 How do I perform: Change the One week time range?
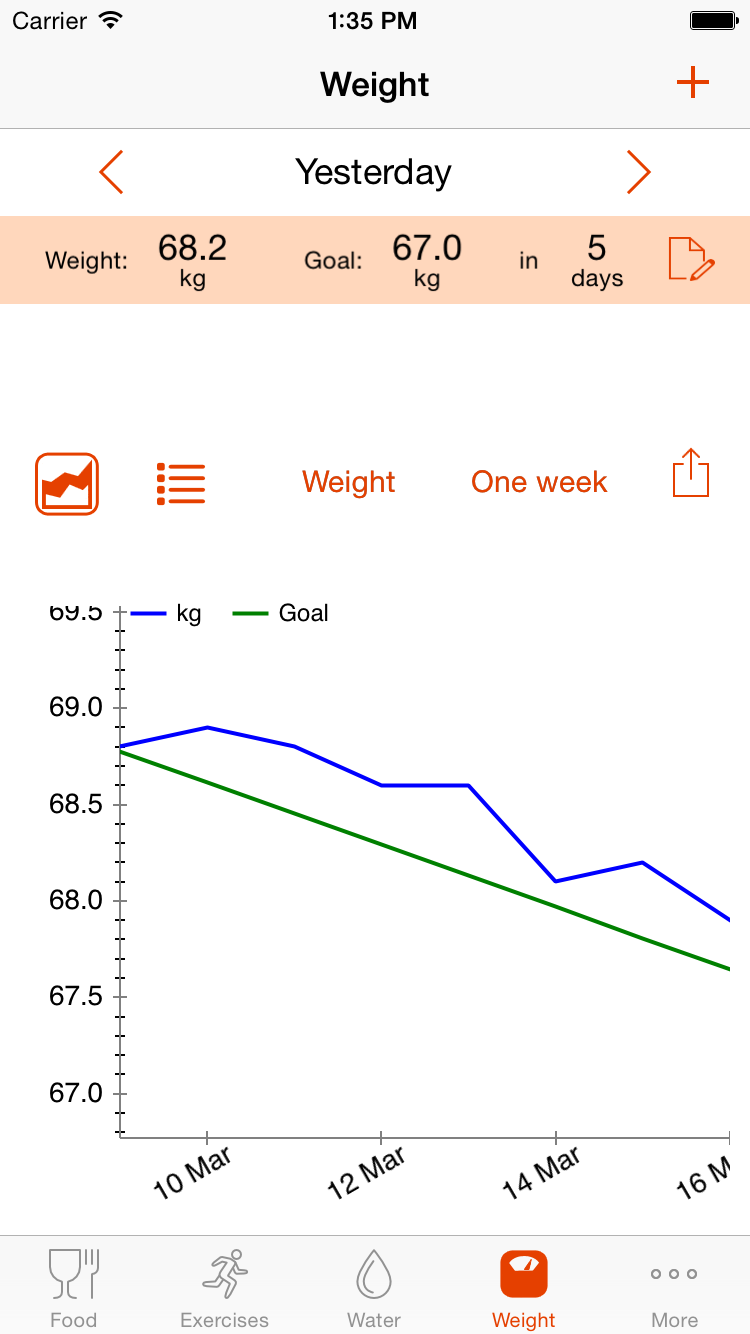point(539,482)
